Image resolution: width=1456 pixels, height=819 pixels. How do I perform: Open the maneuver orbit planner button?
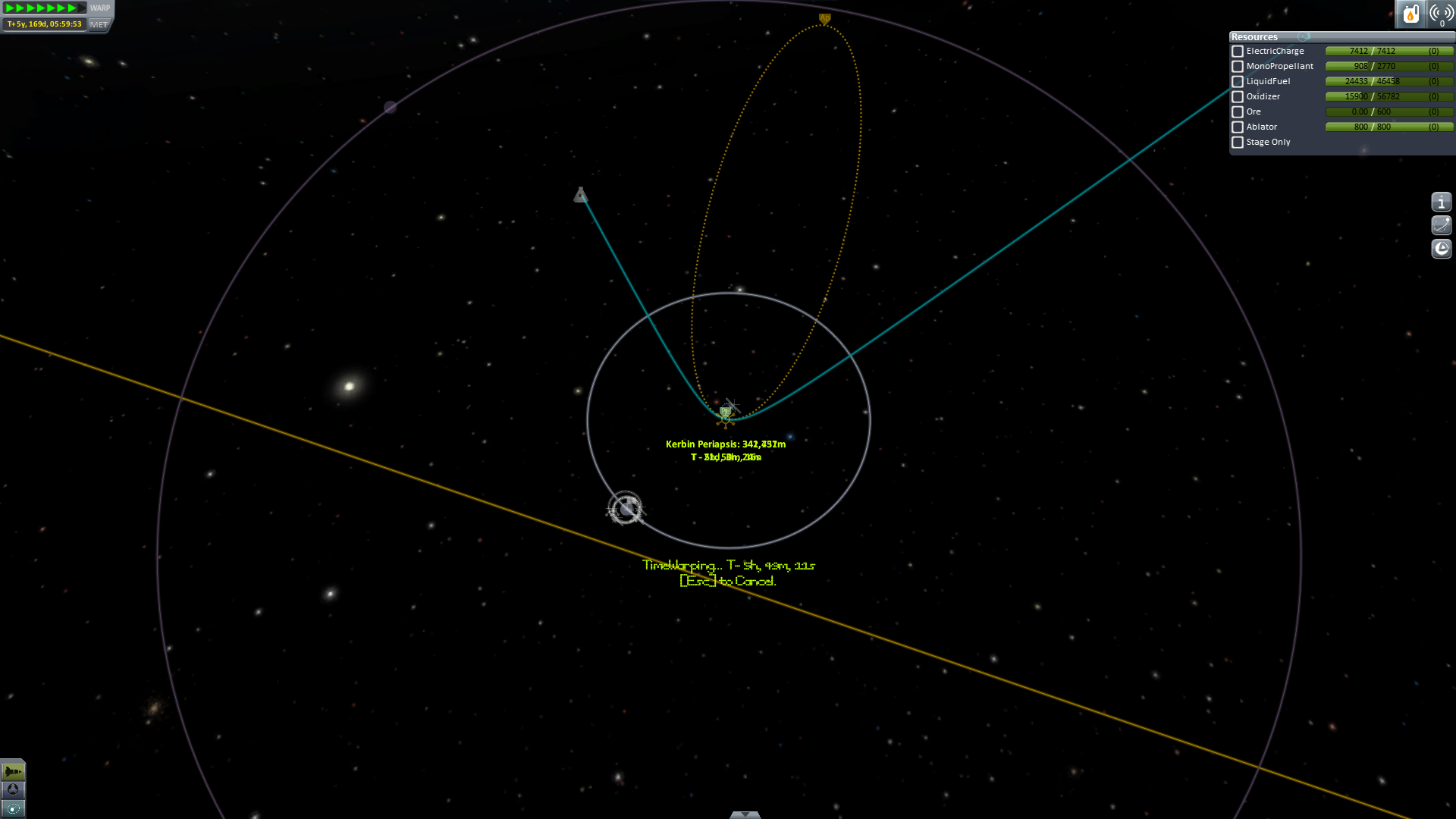click(x=1441, y=225)
